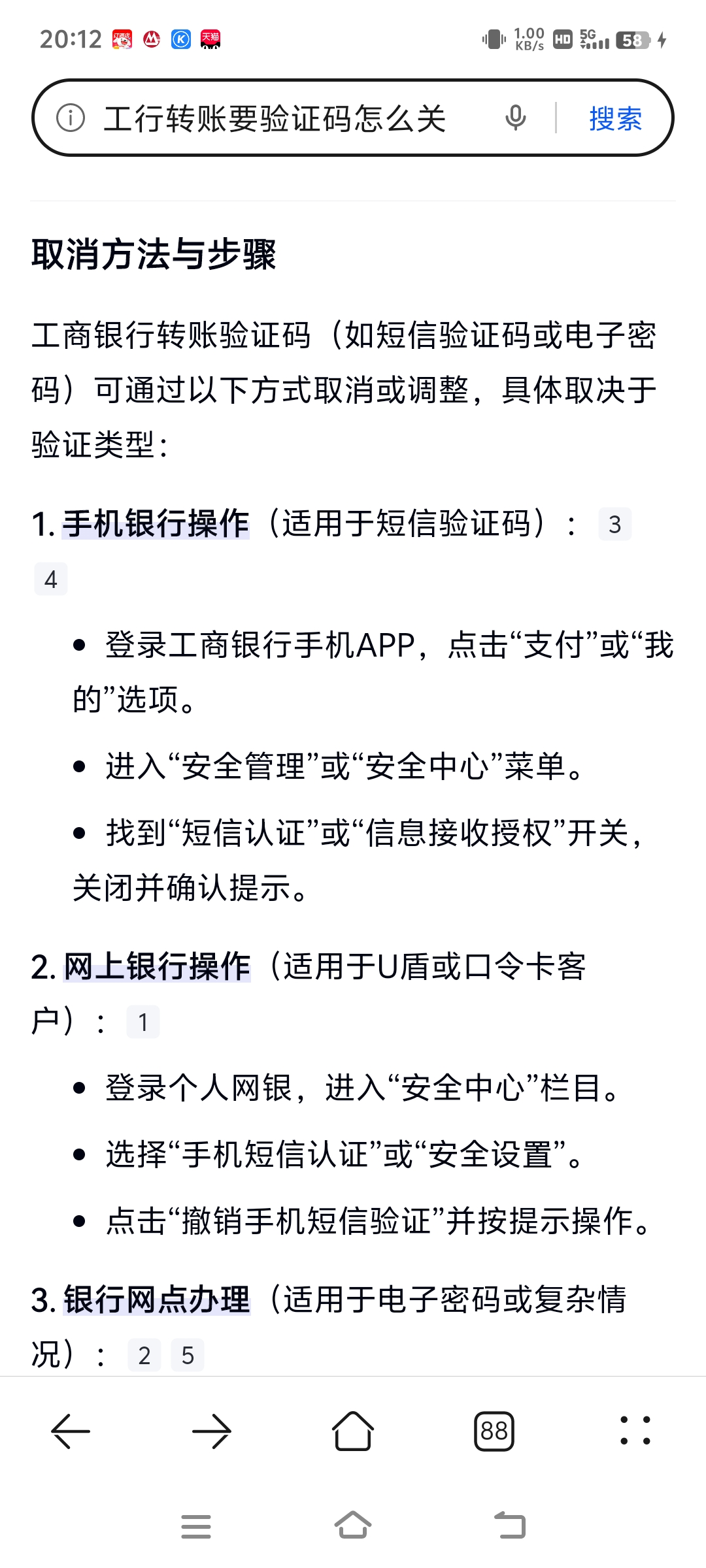
Task: Follow the 手机银行操作 highlighted link
Action: point(156,524)
